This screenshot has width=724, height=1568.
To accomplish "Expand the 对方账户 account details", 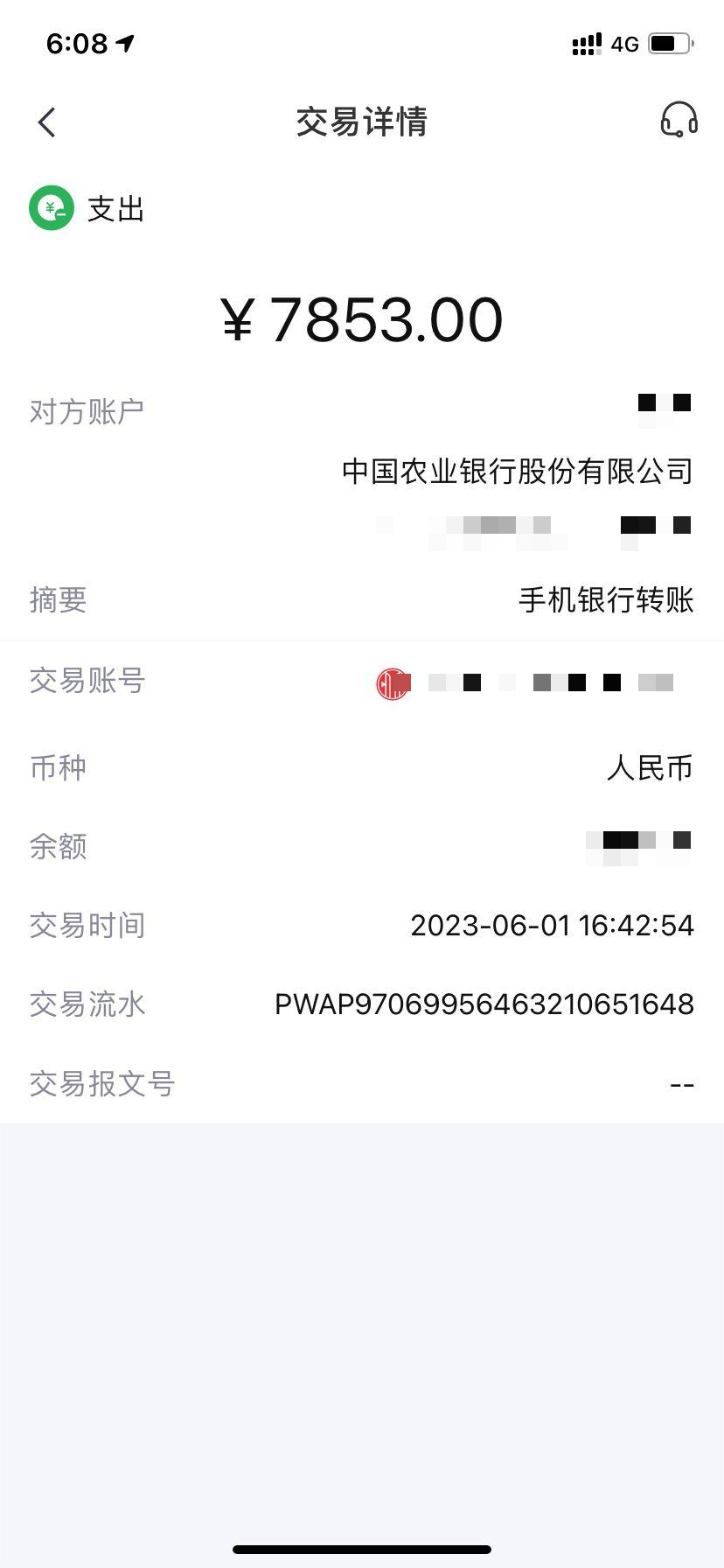I will pos(362,409).
